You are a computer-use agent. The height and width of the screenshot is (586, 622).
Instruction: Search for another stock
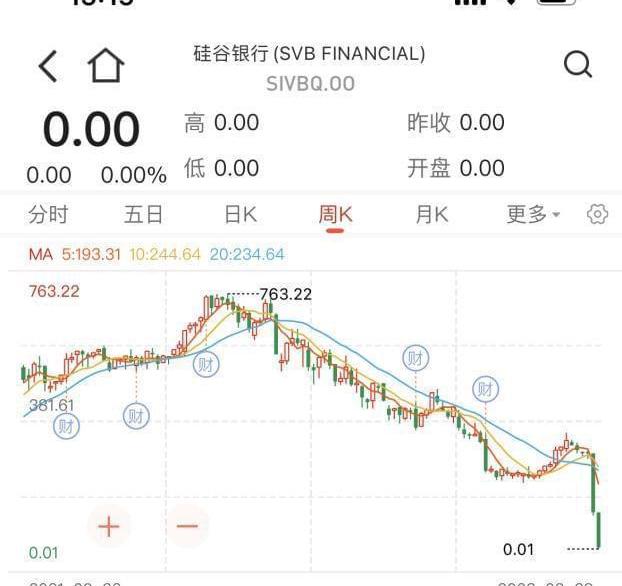[x=578, y=65]
